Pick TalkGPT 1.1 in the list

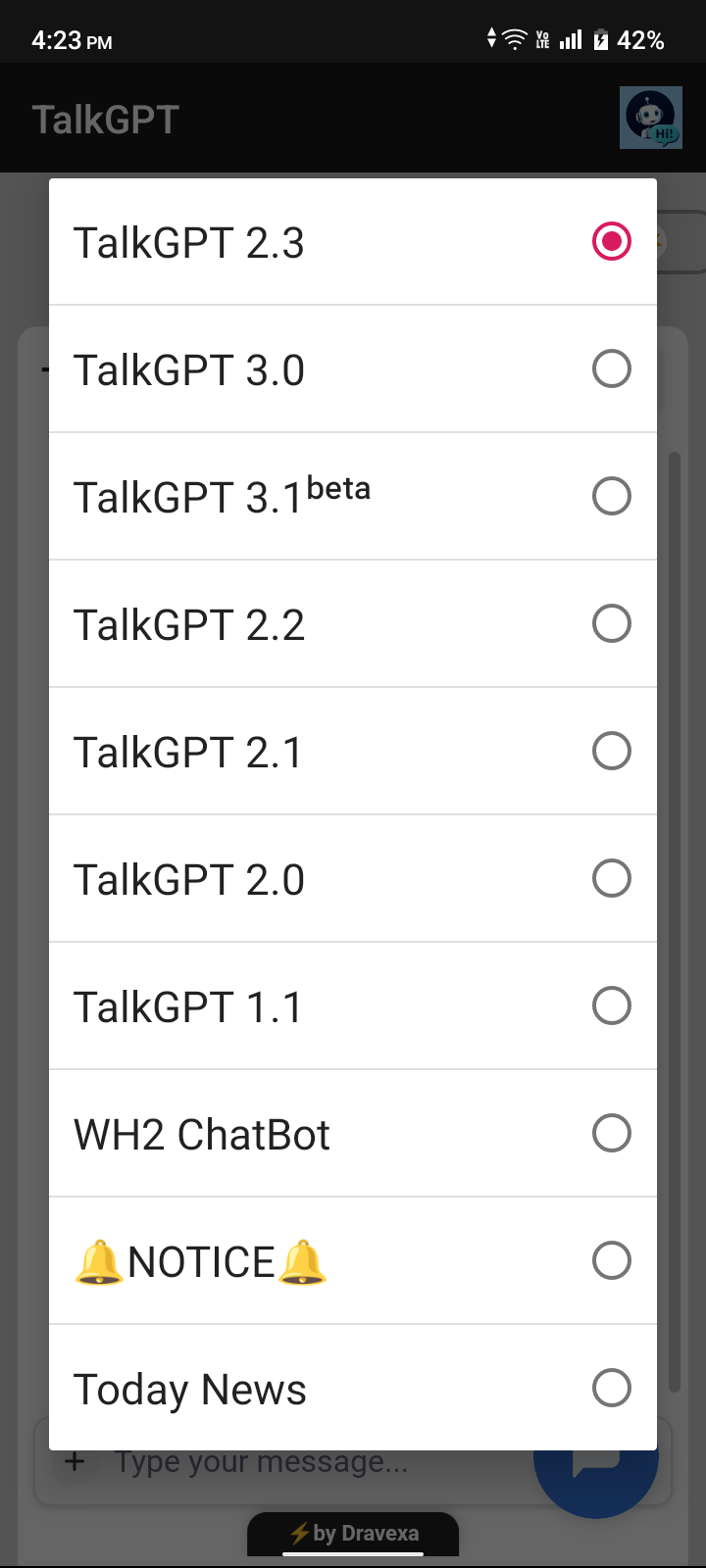(x=353, y=1006)
